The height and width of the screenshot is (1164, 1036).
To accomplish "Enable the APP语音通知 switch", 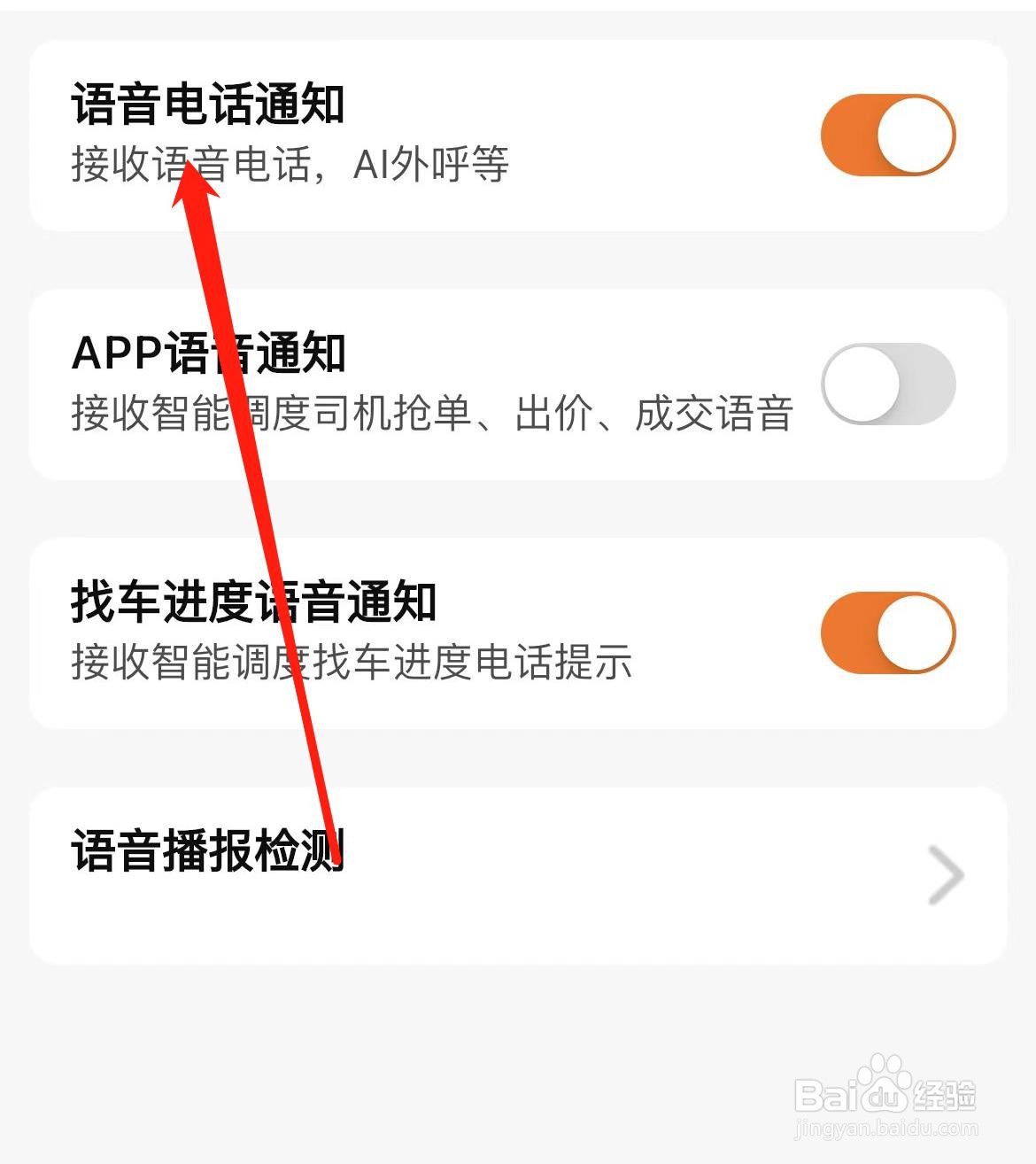I will (885, 383).
